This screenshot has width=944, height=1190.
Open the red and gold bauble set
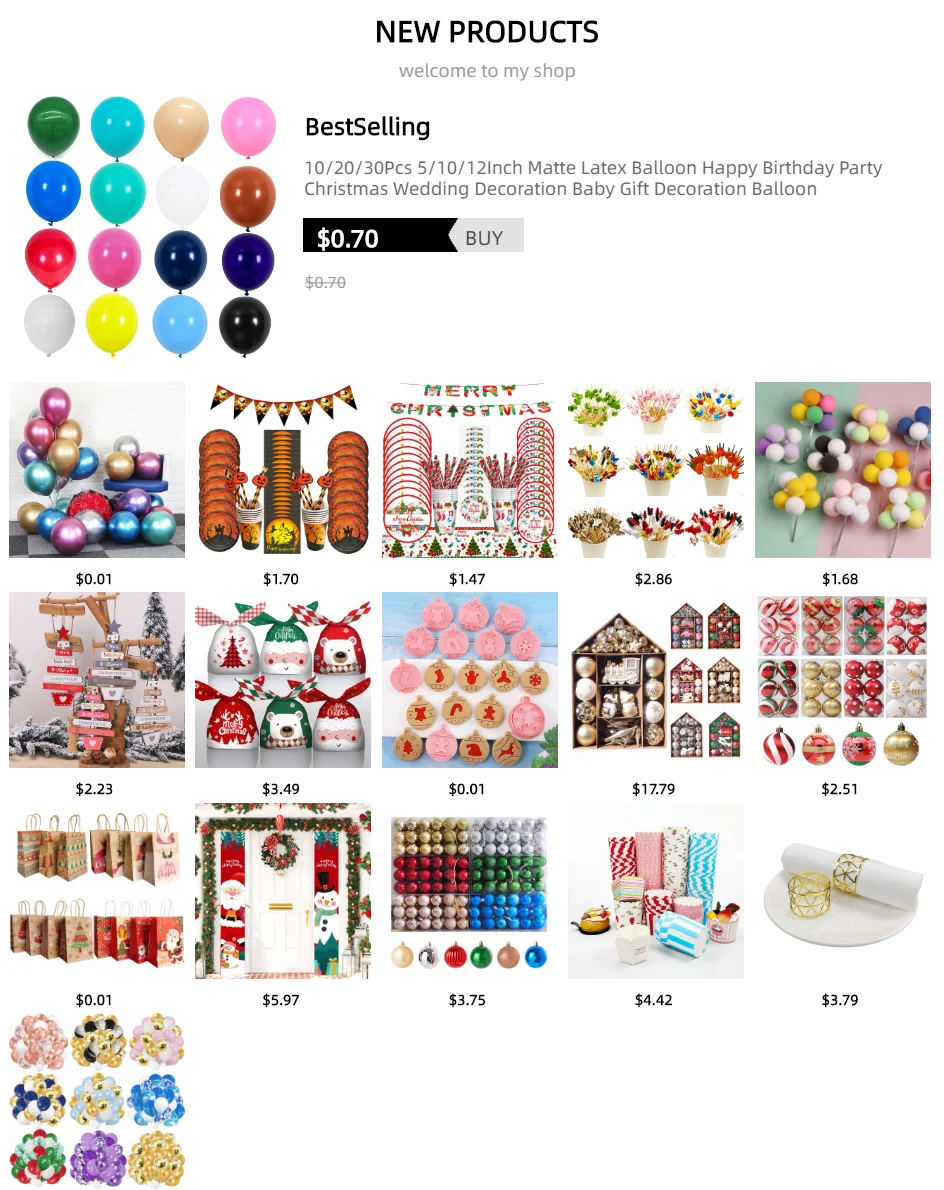[x=844, y=680]
